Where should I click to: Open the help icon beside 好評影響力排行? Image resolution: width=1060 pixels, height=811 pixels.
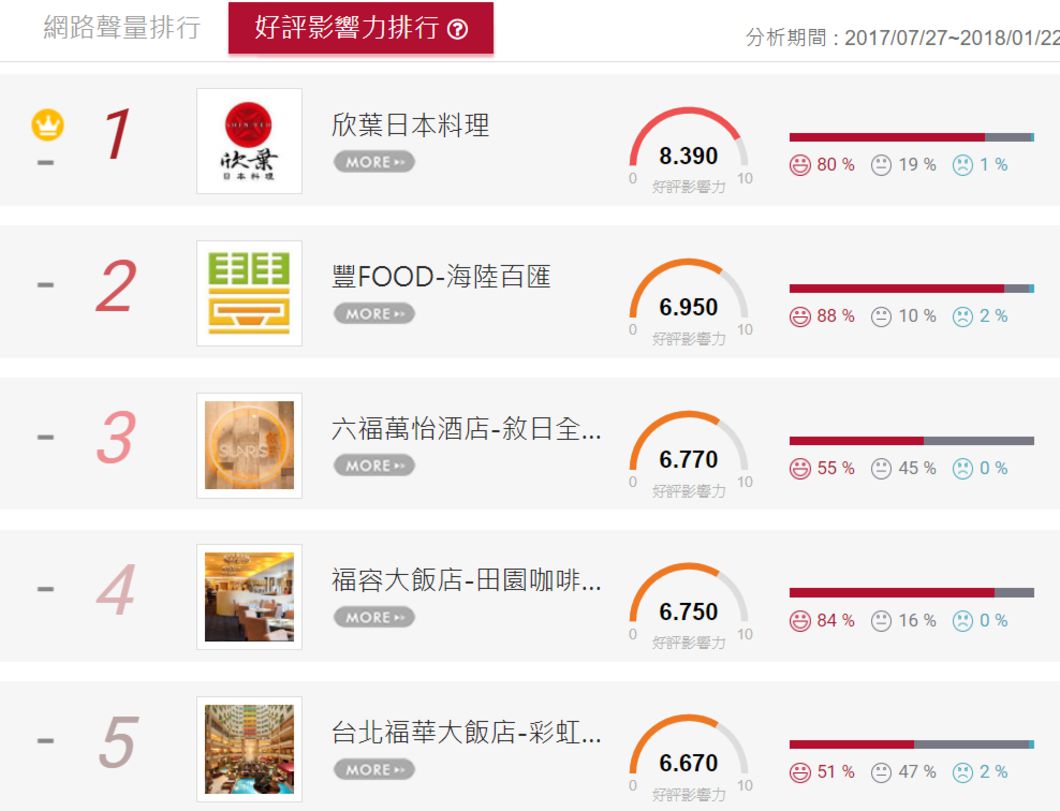(458, 29)
